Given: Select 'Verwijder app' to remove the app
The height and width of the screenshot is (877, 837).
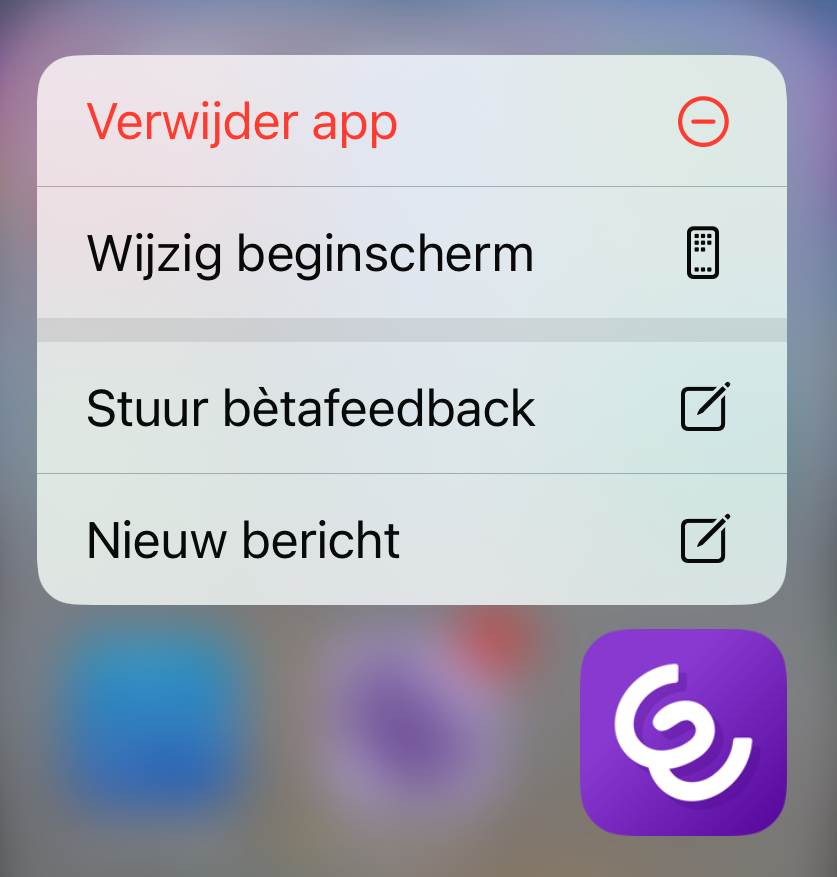Looking at the screenshot, I should 410,122.
